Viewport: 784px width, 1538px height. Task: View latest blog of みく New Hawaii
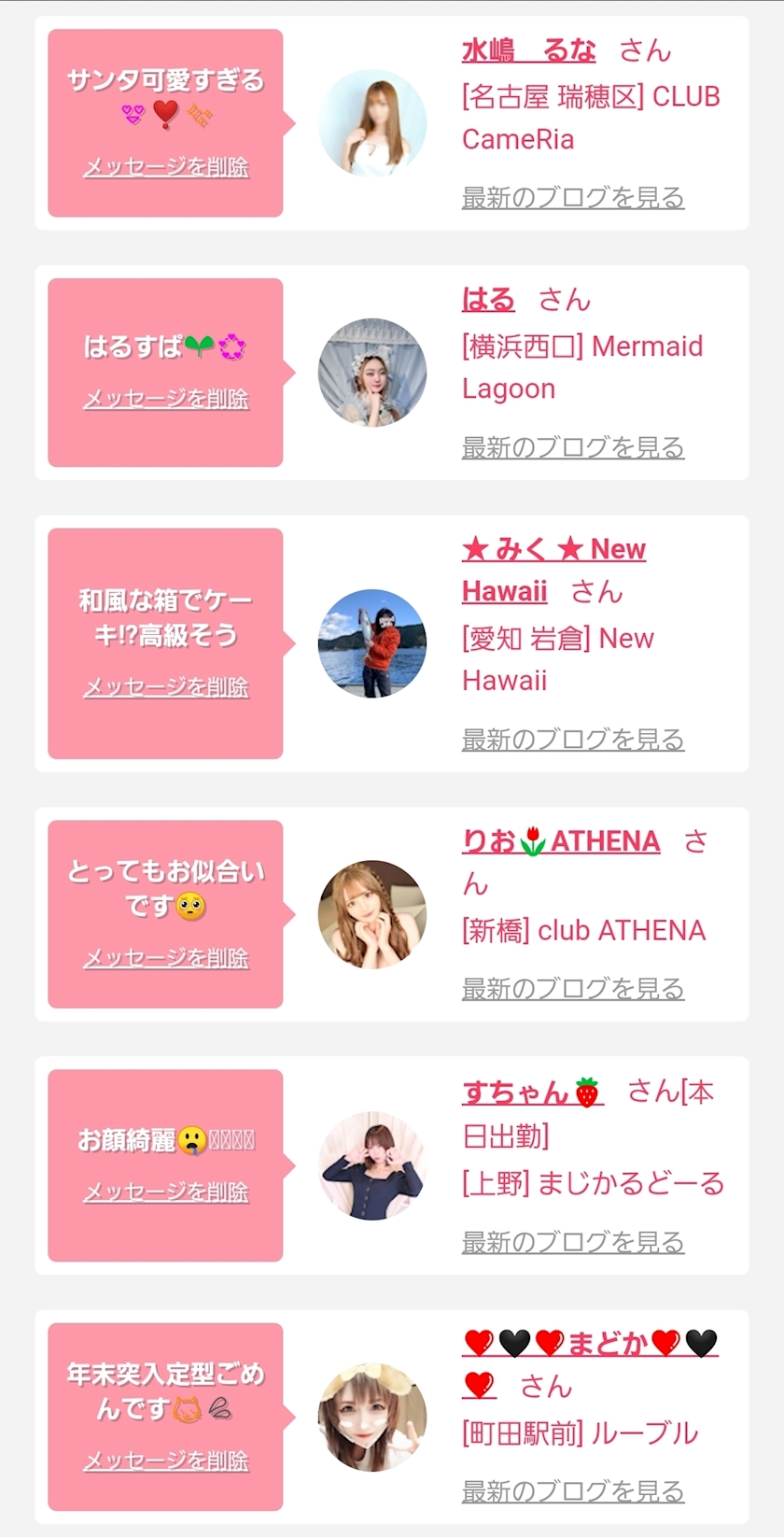point(573,740)
